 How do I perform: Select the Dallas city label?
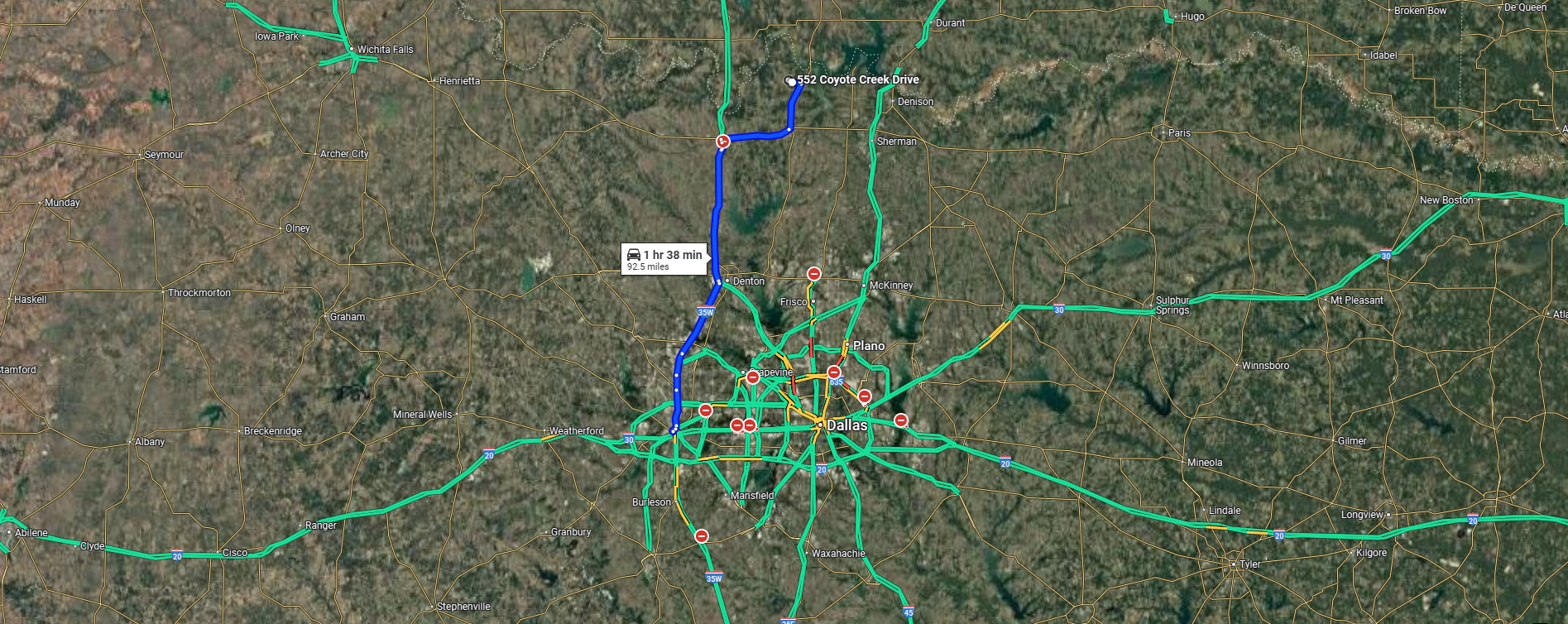846,425
